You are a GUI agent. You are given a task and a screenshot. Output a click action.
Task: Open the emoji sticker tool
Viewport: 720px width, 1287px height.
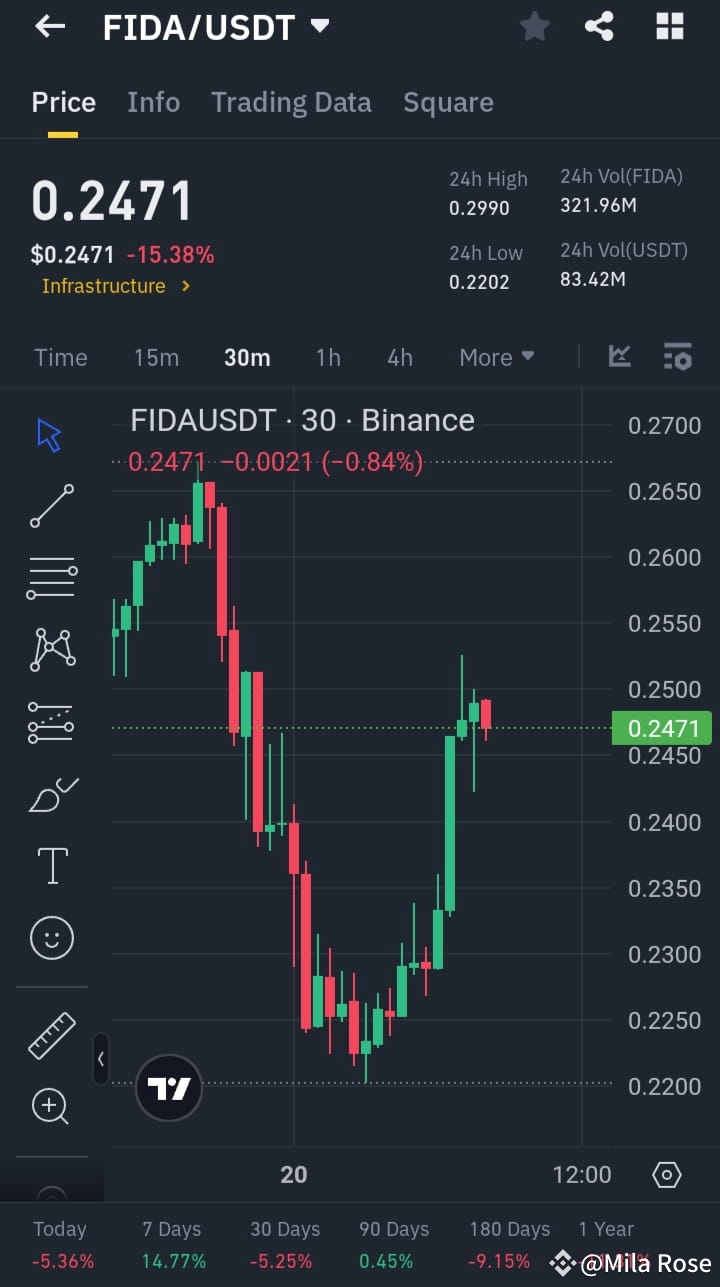(x=51, y=938)
